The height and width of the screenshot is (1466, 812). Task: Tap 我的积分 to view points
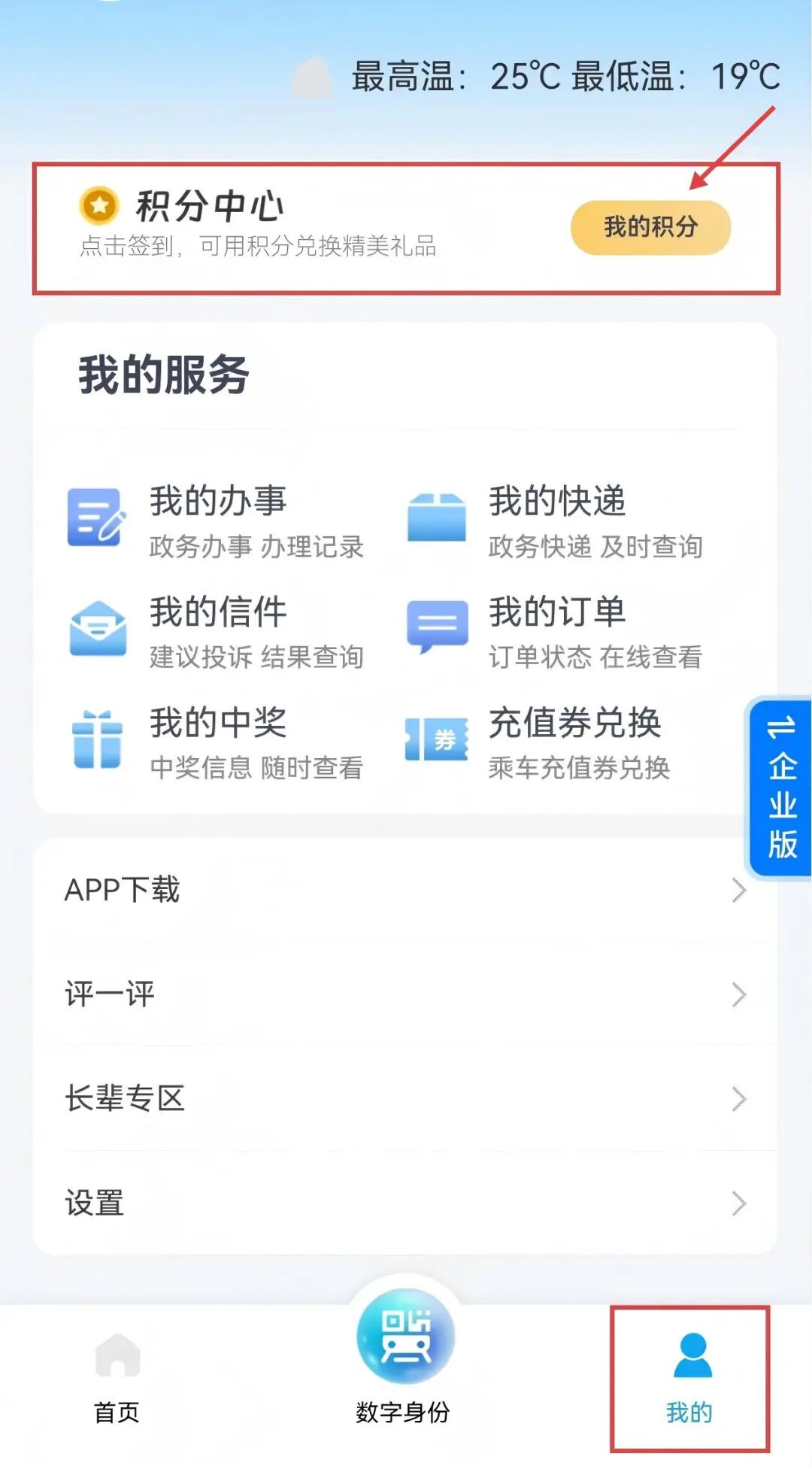pyautogui.click(x=650, y=226)
